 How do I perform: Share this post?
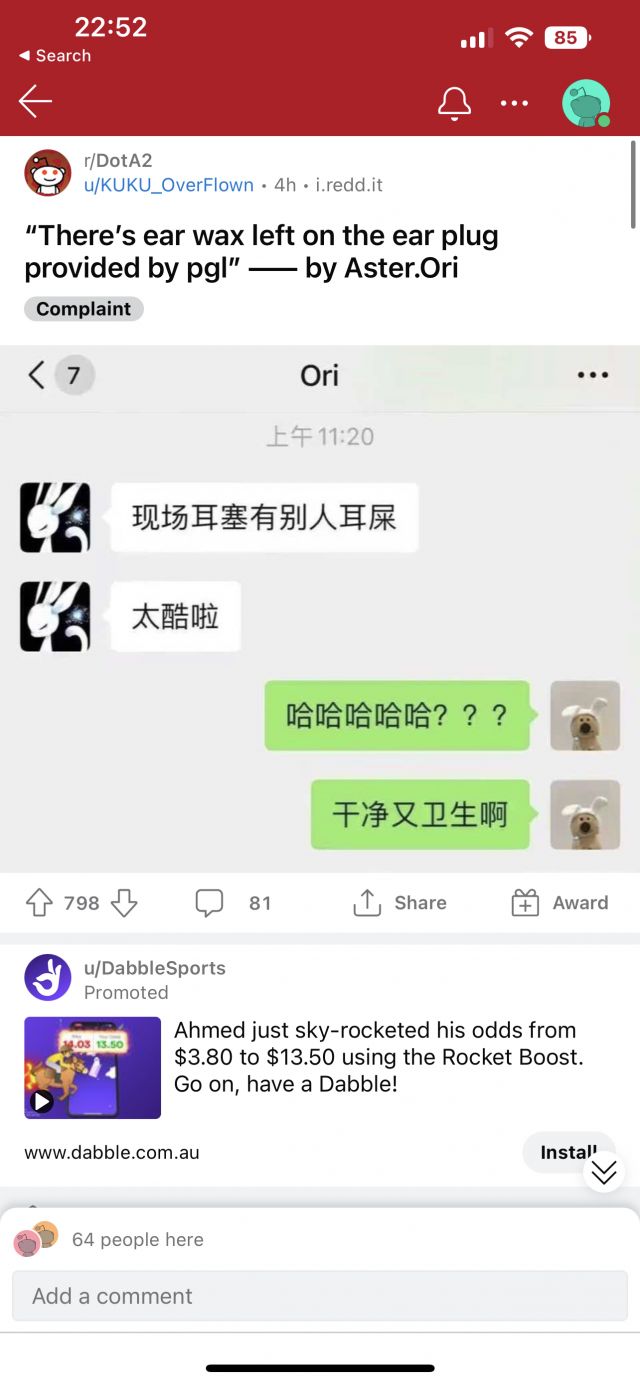pyautogui.click(x=400, y=903)
